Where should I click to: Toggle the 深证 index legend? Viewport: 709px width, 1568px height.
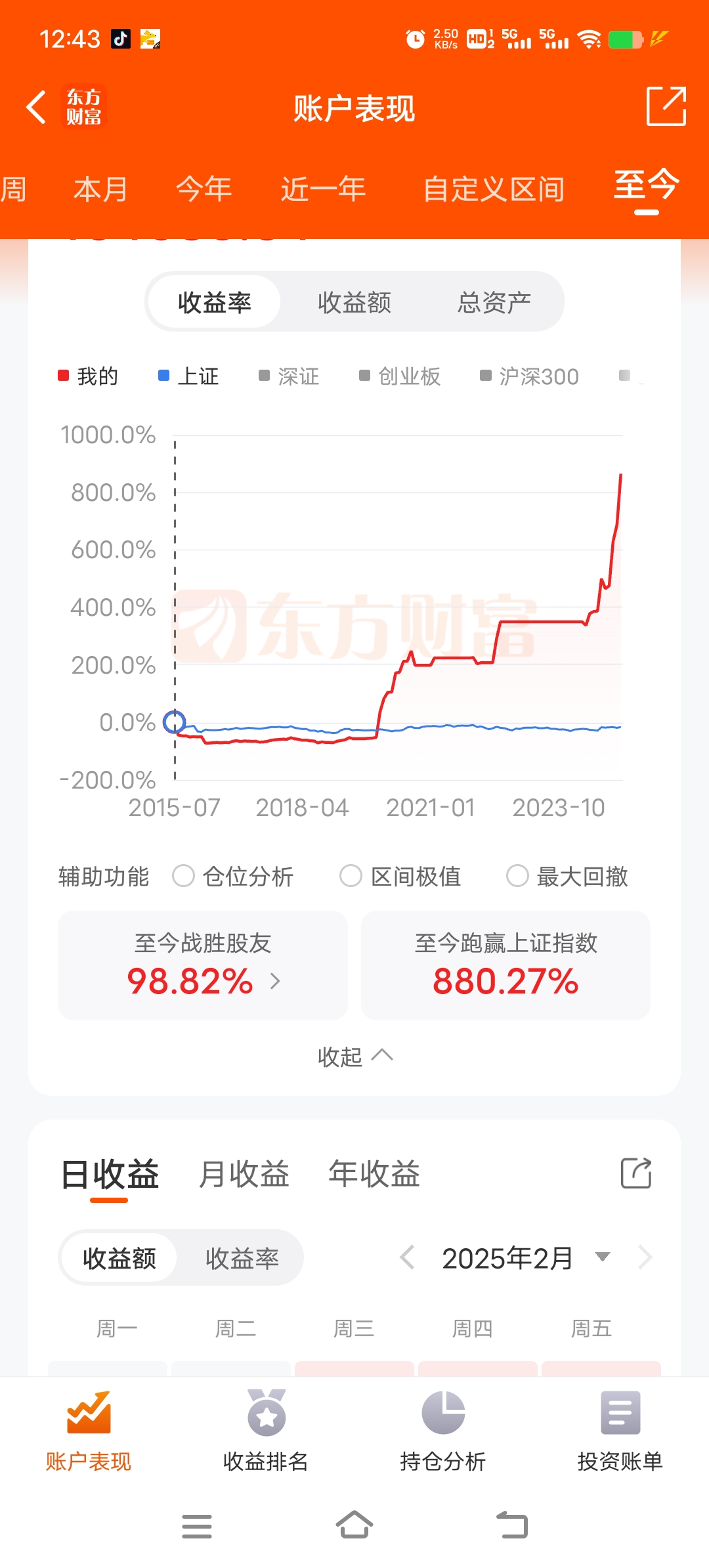[289, 376]
